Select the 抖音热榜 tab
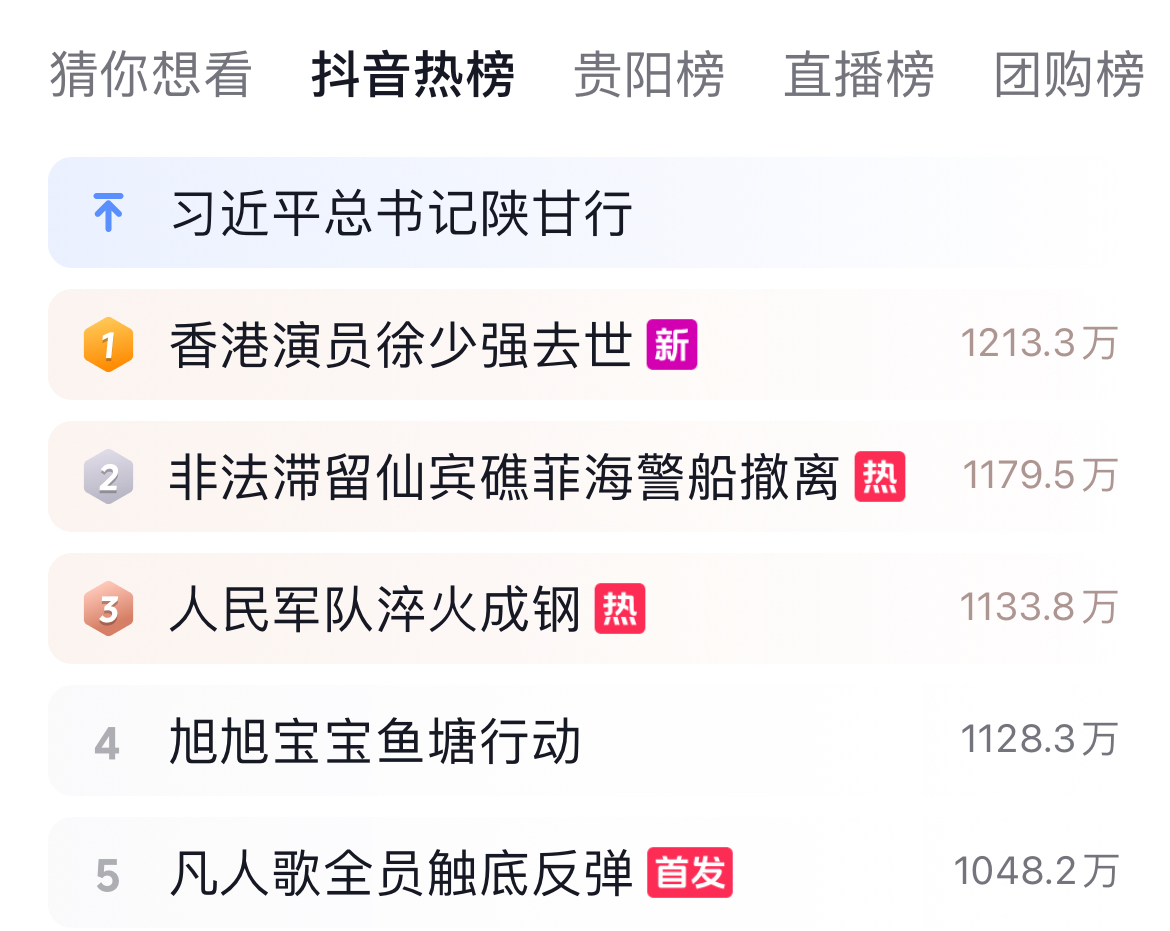The width and height of the screenshot is (1170, 931). coord(413,75)
